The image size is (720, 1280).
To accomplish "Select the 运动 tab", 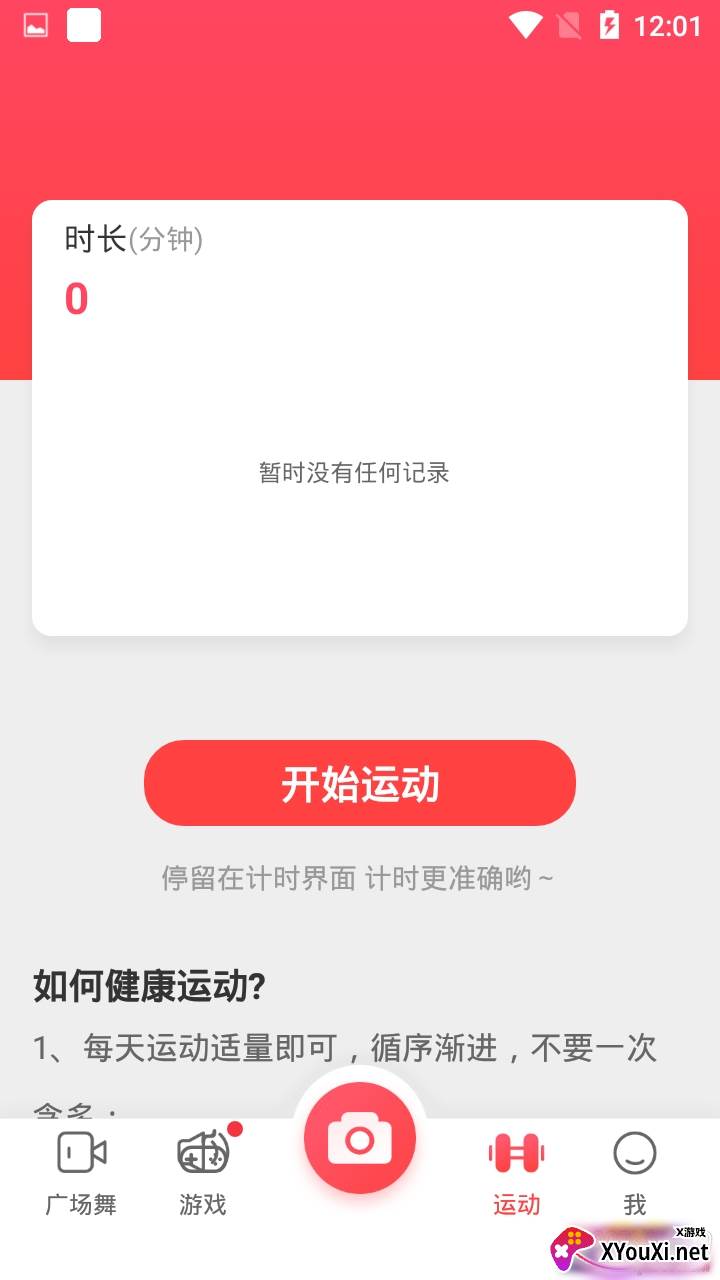I will [x=516, y=1174].
